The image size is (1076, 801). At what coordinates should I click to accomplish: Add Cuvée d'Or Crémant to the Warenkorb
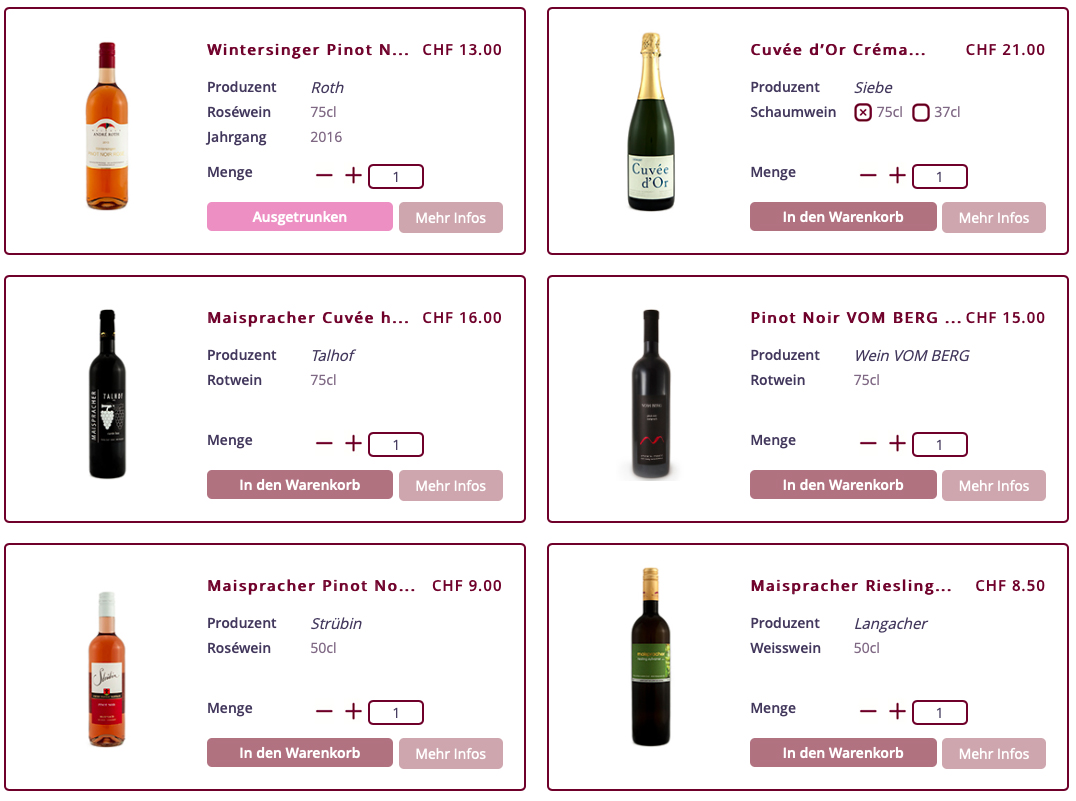pyautogui.click(x=842, y=217)
